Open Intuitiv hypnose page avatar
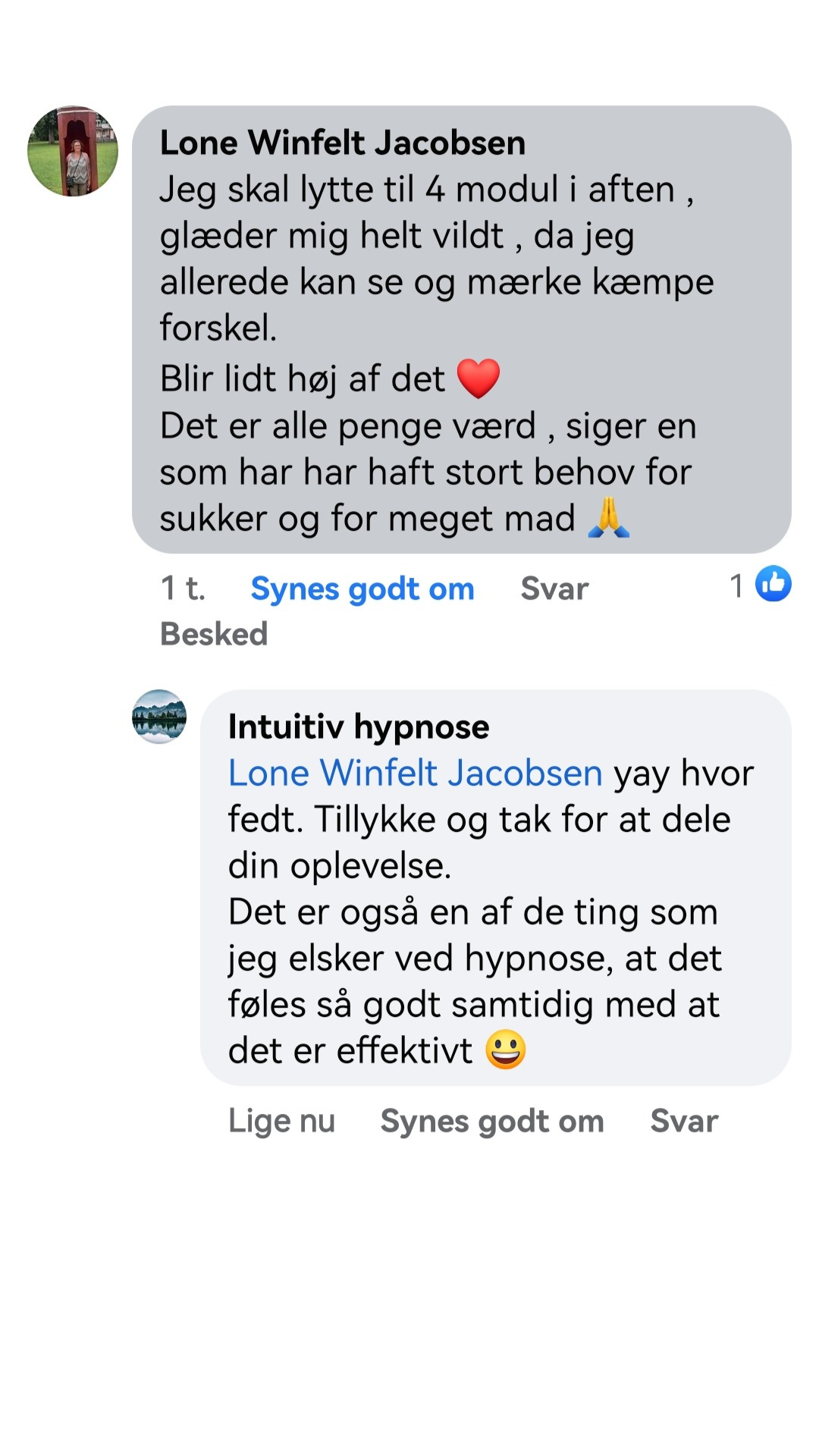Screen dimensions: 819x1456 159,717
